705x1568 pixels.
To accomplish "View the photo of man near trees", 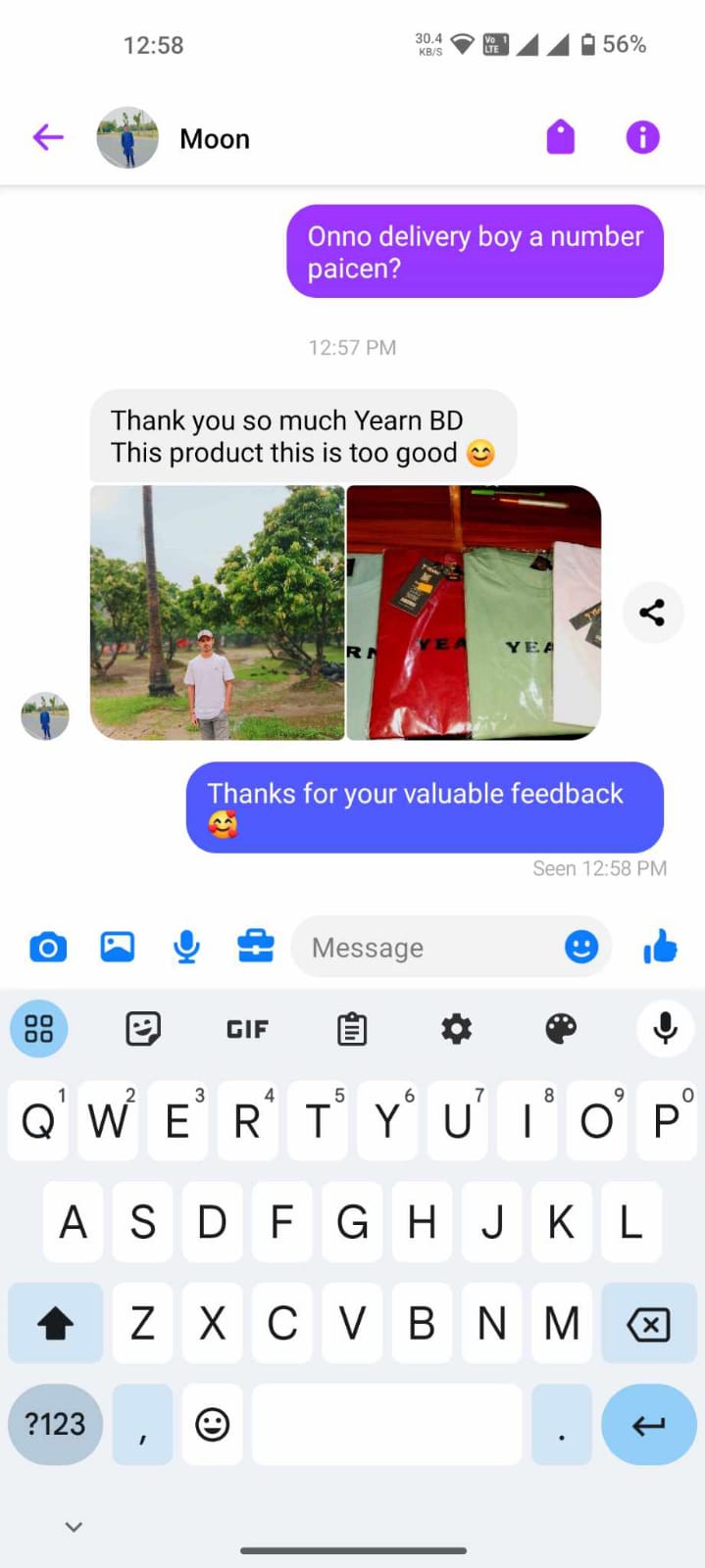I will [x=217, y=612].
